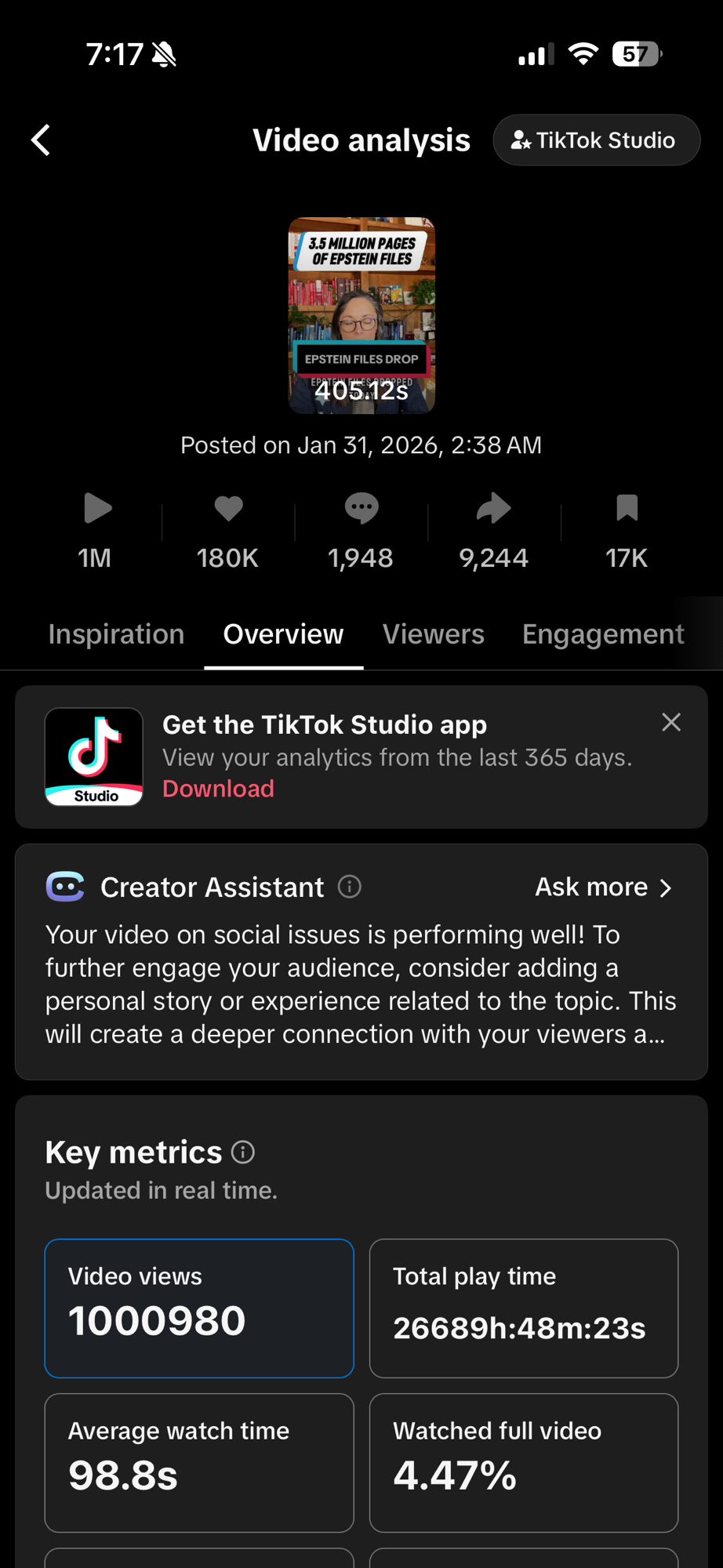Choose the Average watch time card
This screenshot has height=1568, width=723.
pos(199,1462)
